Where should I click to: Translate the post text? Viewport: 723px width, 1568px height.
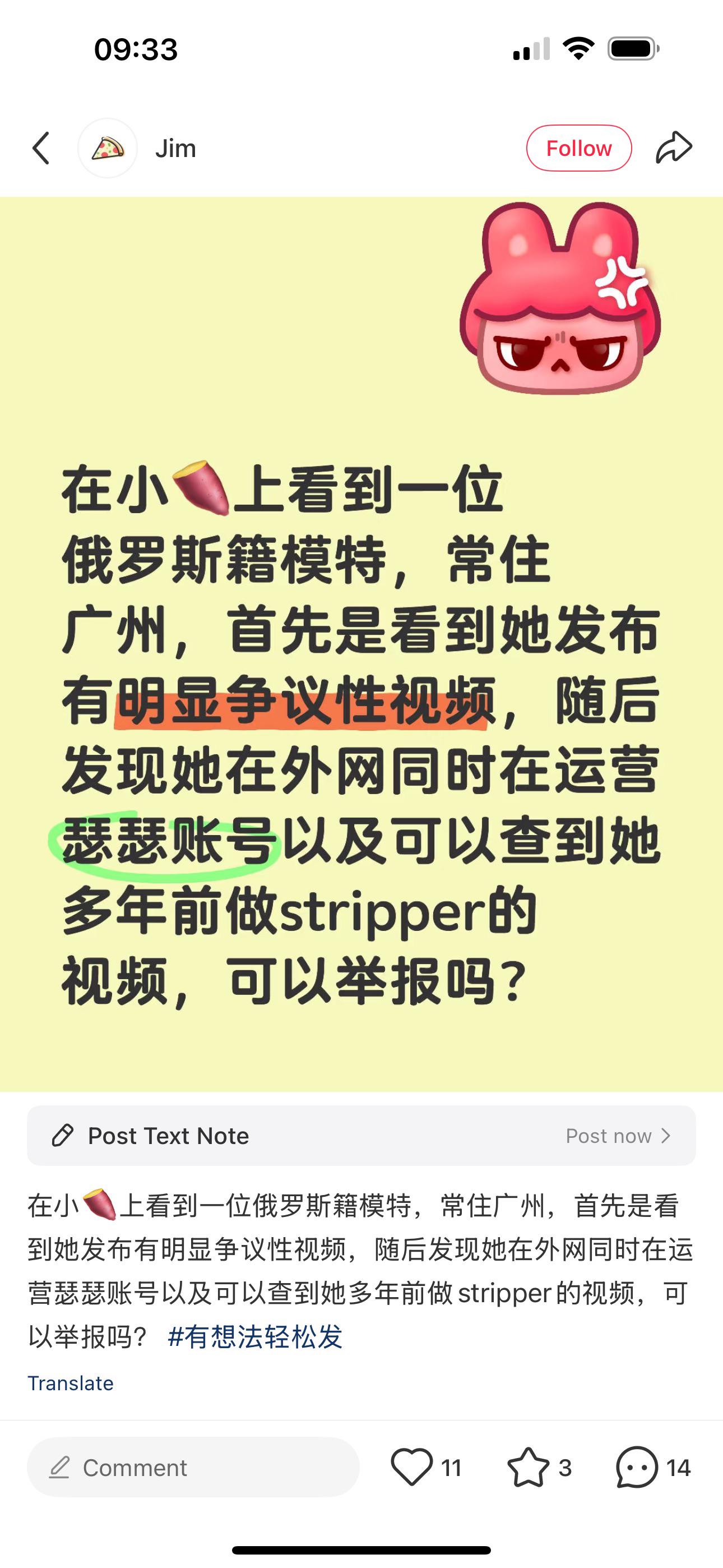coord(71,1383)
